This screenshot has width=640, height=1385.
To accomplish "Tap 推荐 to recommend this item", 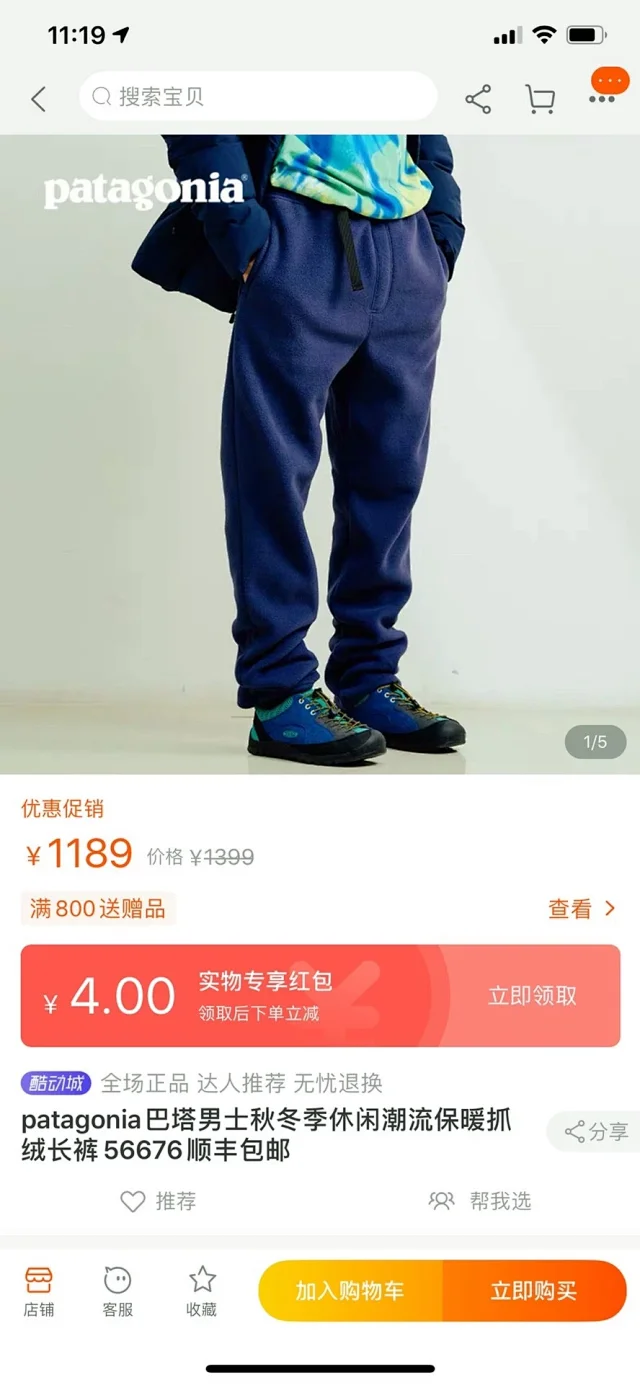I will pyautogui.click(x=158, y=1201).
